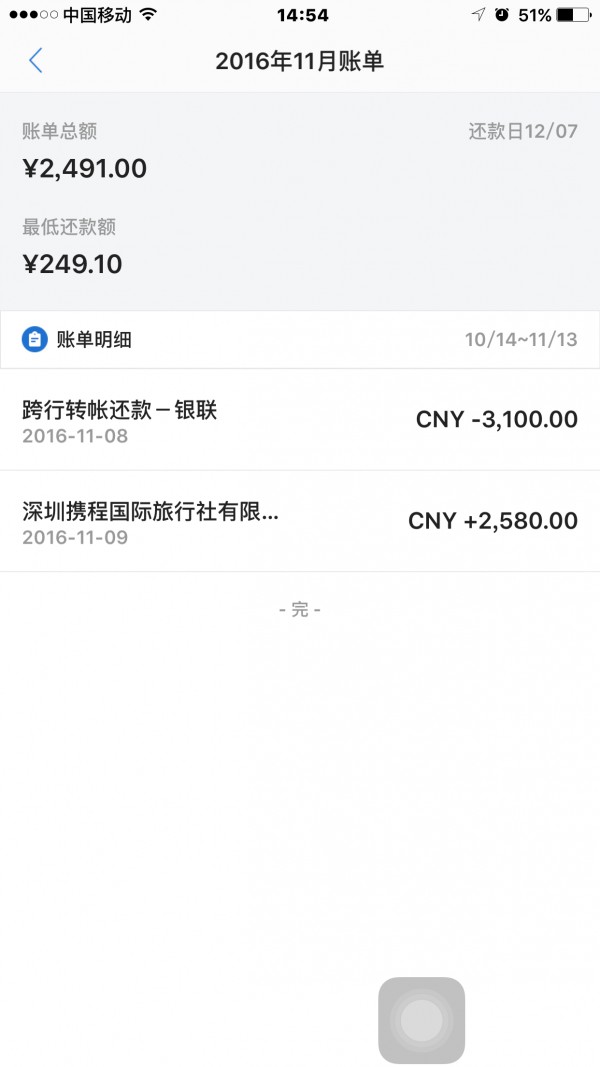The width and height of the screenshot is (600, 1067).
Task: Open the 深圳携程国际旅行社 transaction
Action: pyautogui.click(x=300, y=521)
